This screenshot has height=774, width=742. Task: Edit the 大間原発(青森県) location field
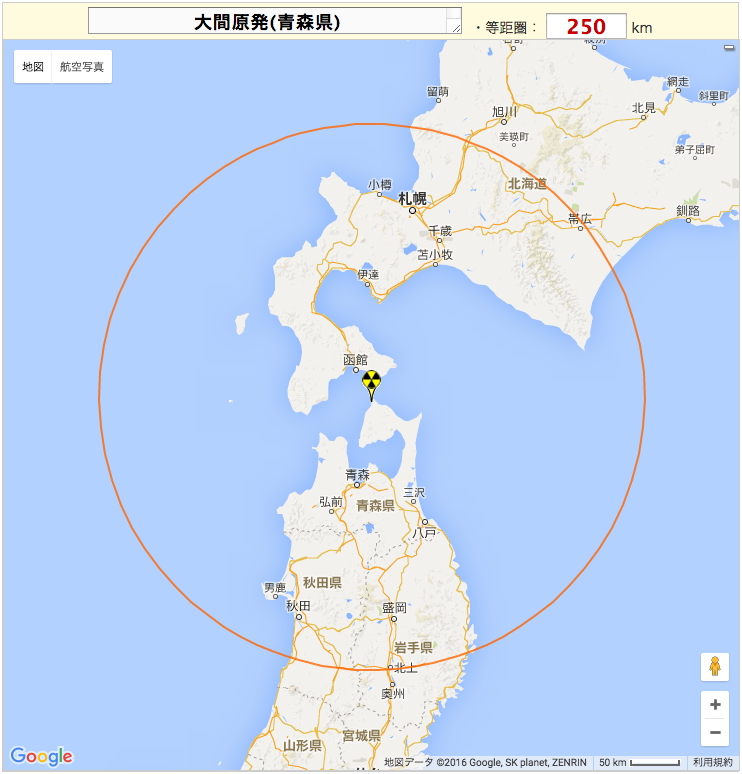(268, 22)
